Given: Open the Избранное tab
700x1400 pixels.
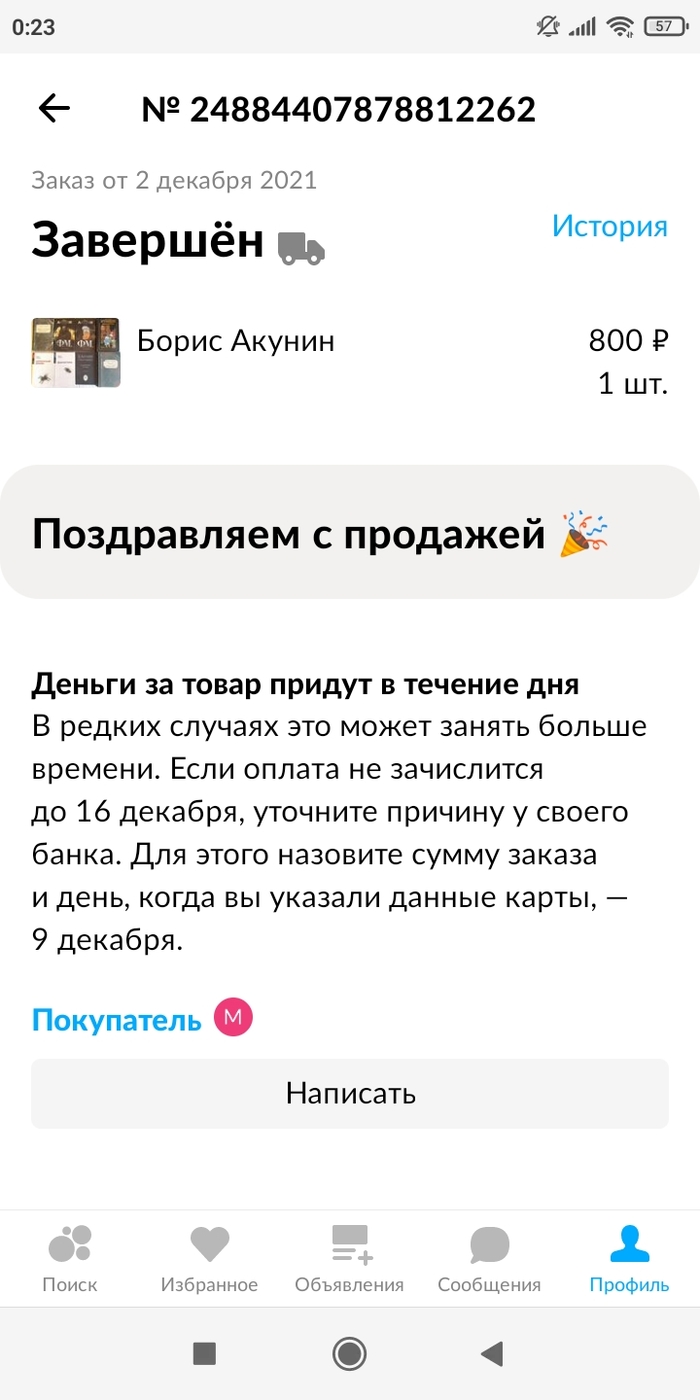Looking at the screenshot, I should [209, 1258].
